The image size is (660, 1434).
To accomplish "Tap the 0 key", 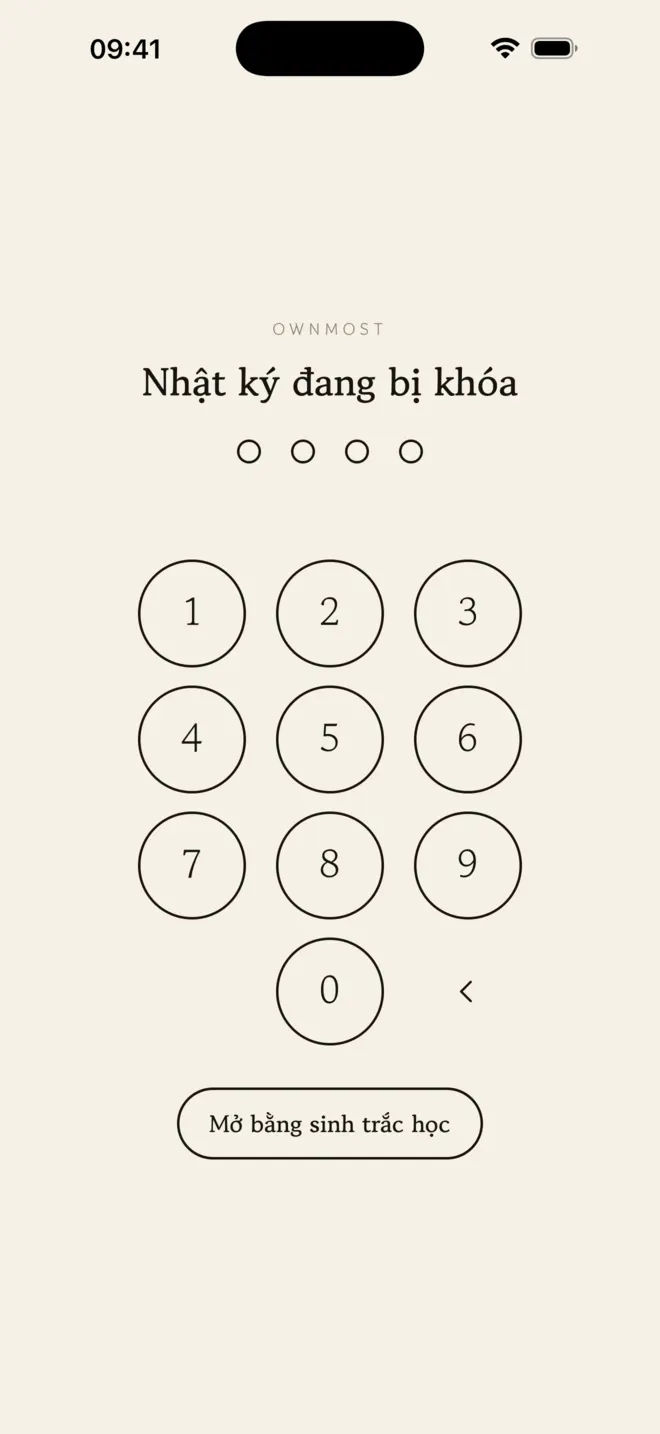I will [330, 991].
